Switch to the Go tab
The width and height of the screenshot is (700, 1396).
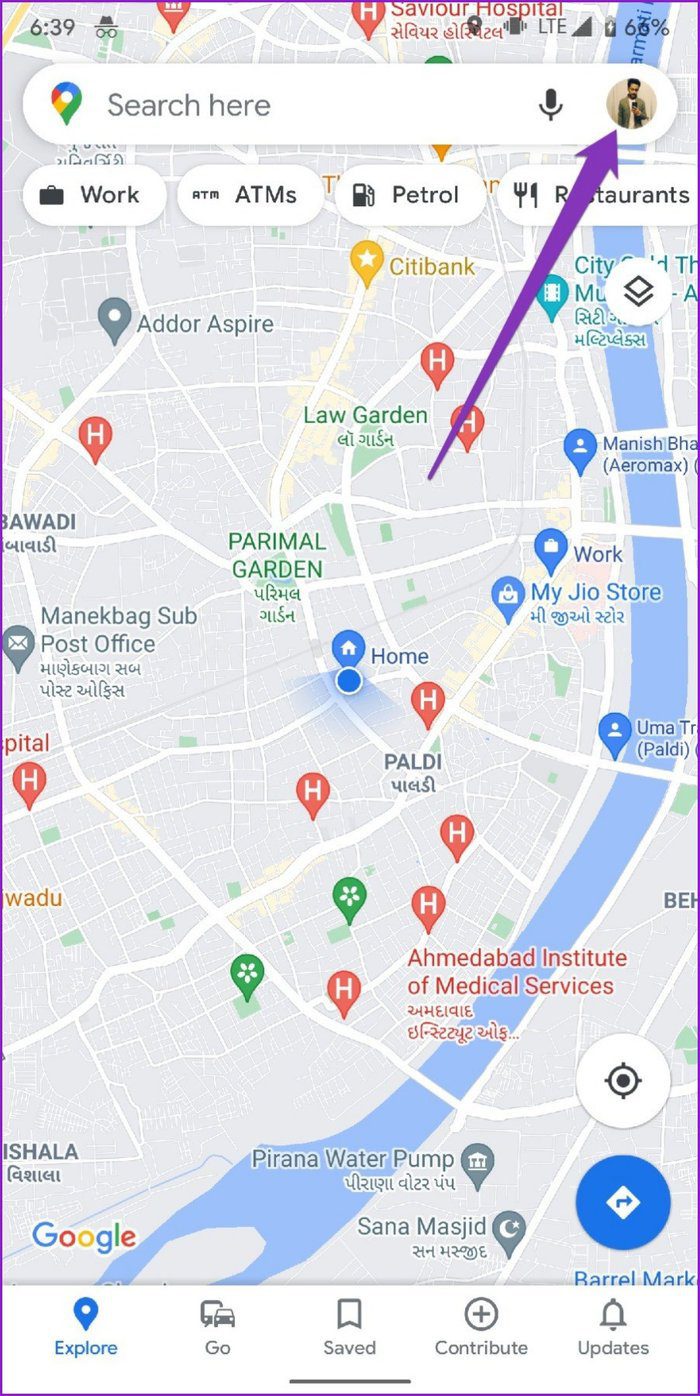(218, 1327)
